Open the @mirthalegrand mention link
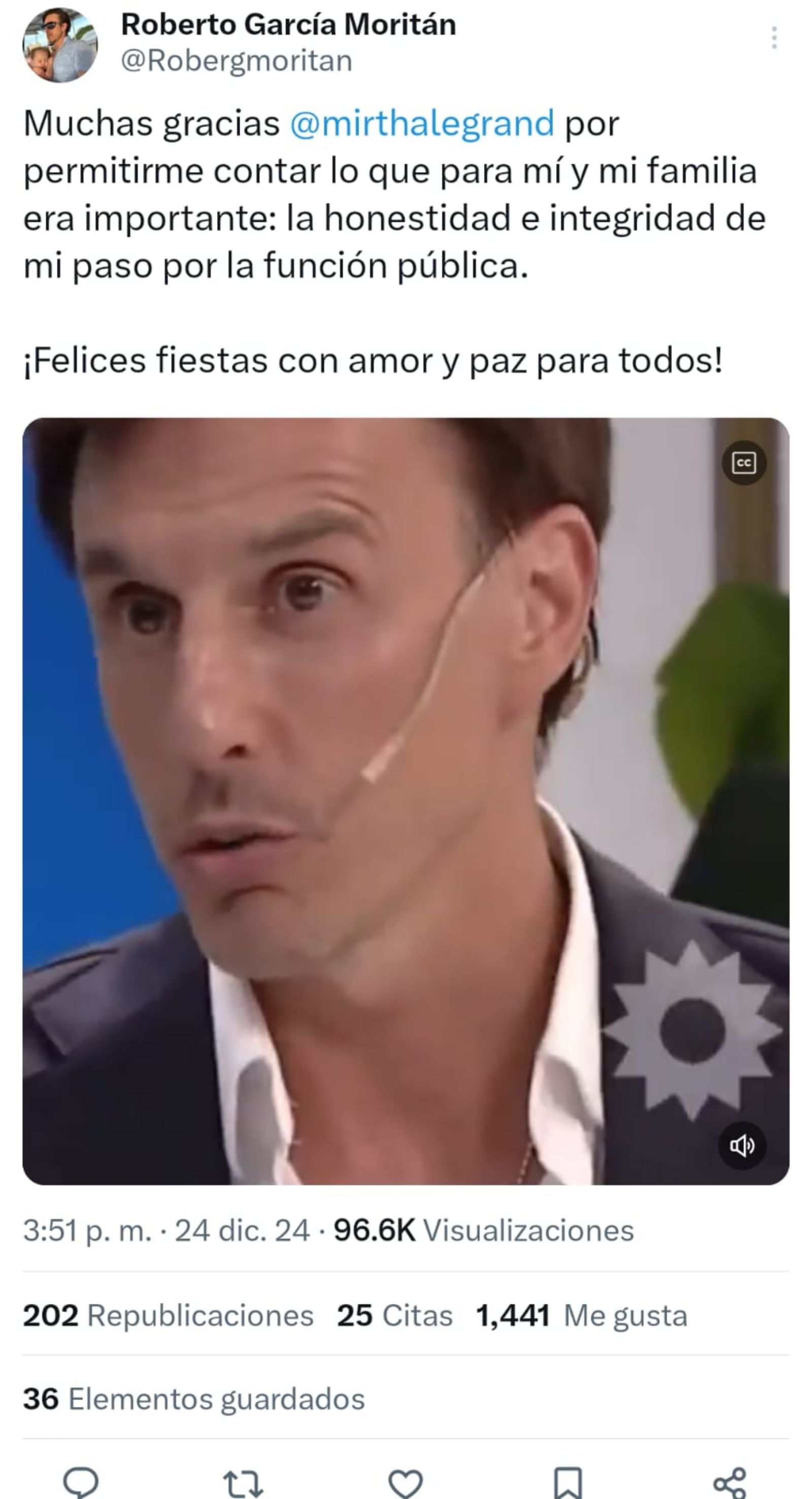This screenshot has height=1499, width=812. [422, 123]
